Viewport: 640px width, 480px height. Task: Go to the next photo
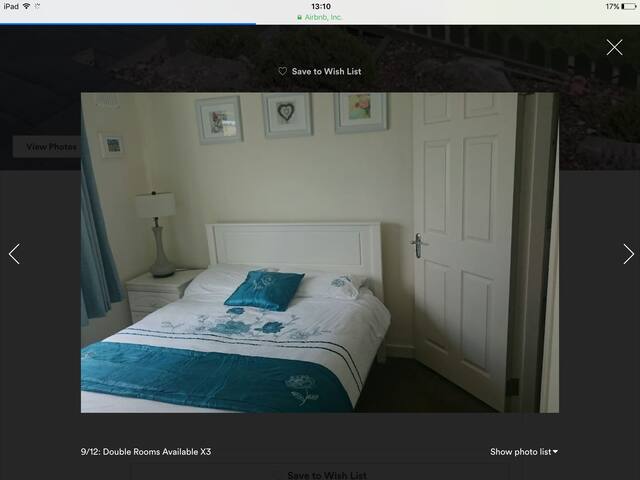click(627, 254)
